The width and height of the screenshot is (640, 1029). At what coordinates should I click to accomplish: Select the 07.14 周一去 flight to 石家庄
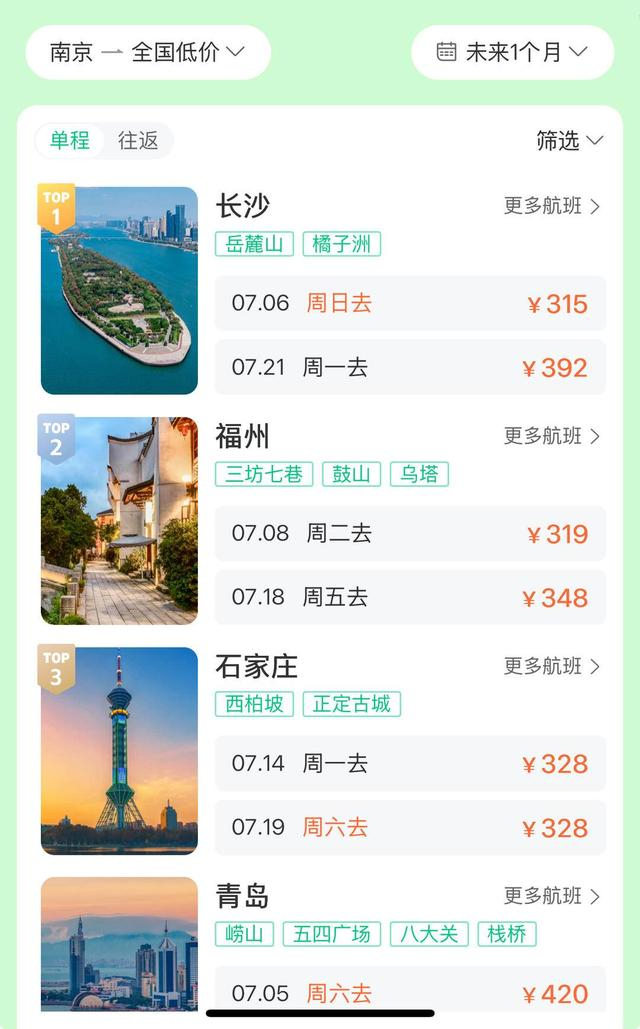410,763
